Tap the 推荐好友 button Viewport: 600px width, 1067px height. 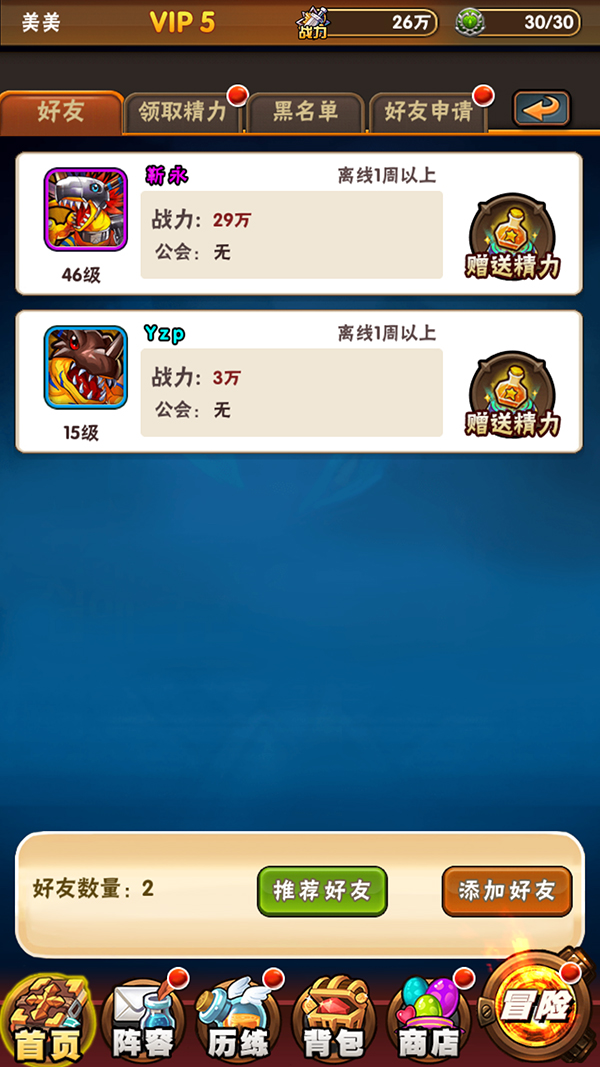tap(322, 890)
